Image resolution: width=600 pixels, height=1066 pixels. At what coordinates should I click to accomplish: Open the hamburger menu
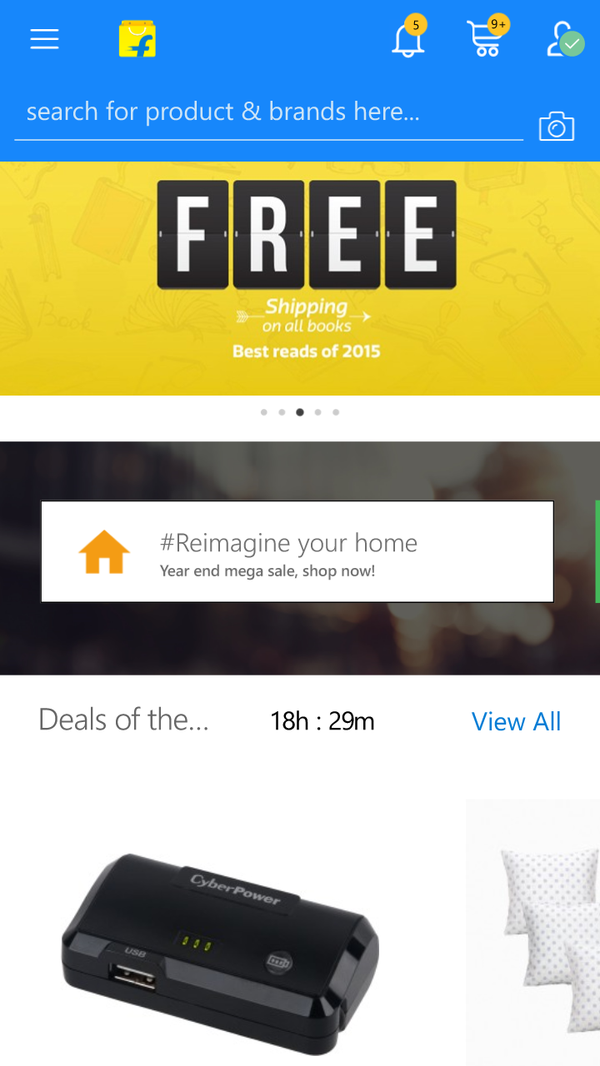tap(44, 39)
